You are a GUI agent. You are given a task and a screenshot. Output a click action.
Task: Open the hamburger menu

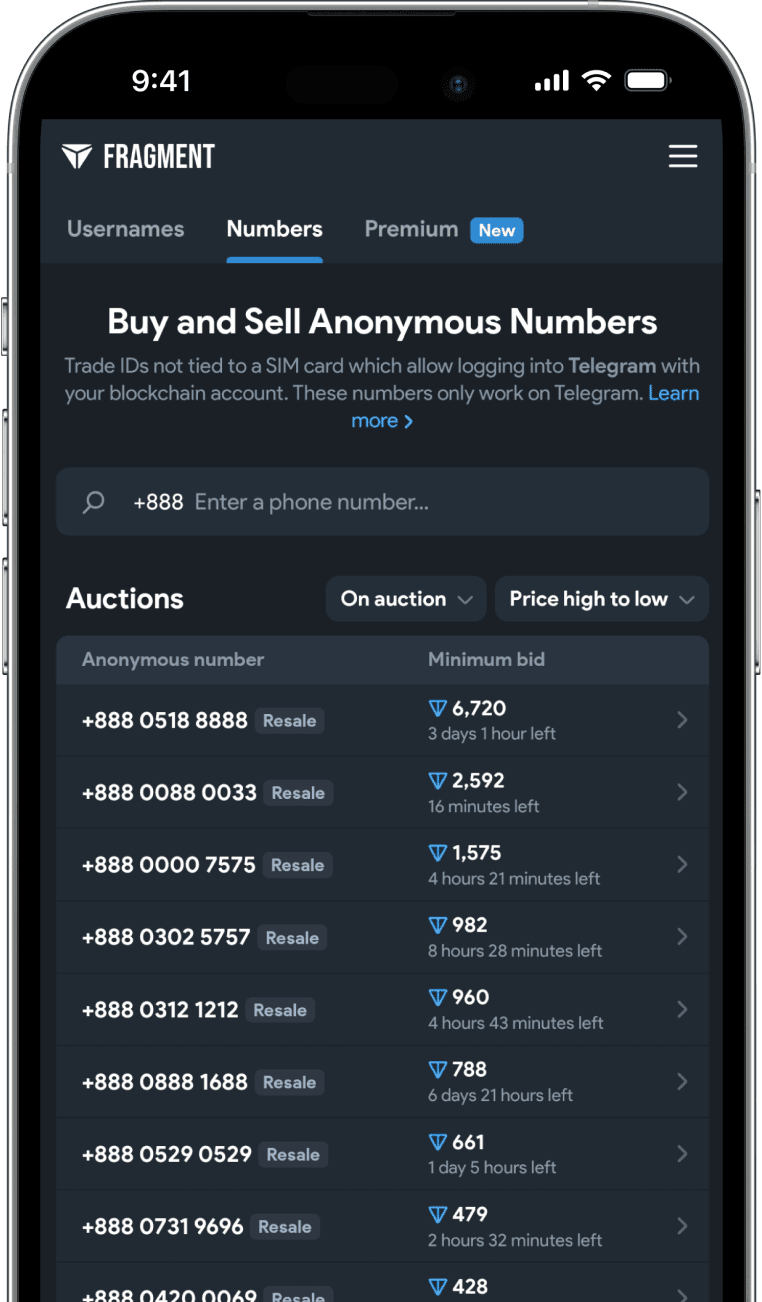tap(683, 156)
